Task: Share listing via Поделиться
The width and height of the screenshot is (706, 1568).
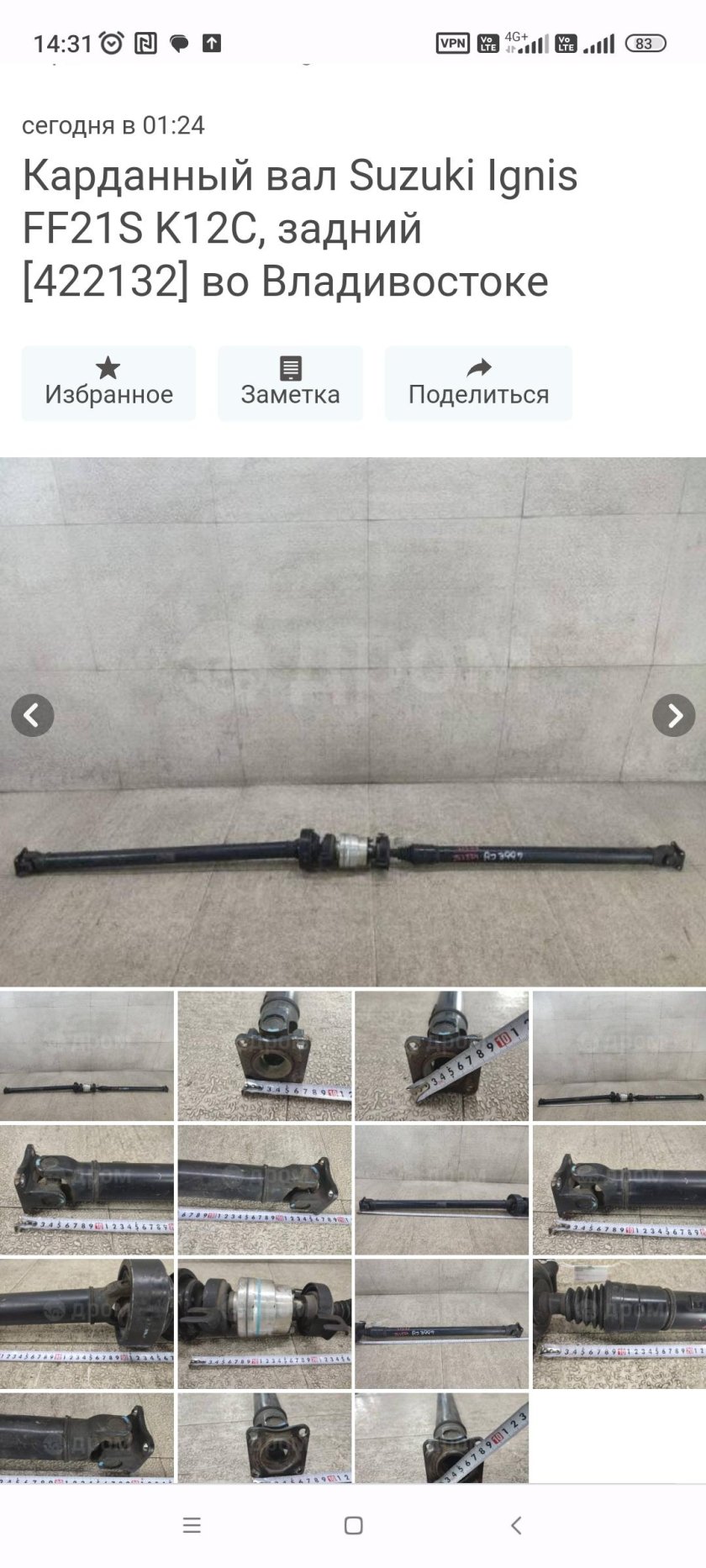Action: 478,383
